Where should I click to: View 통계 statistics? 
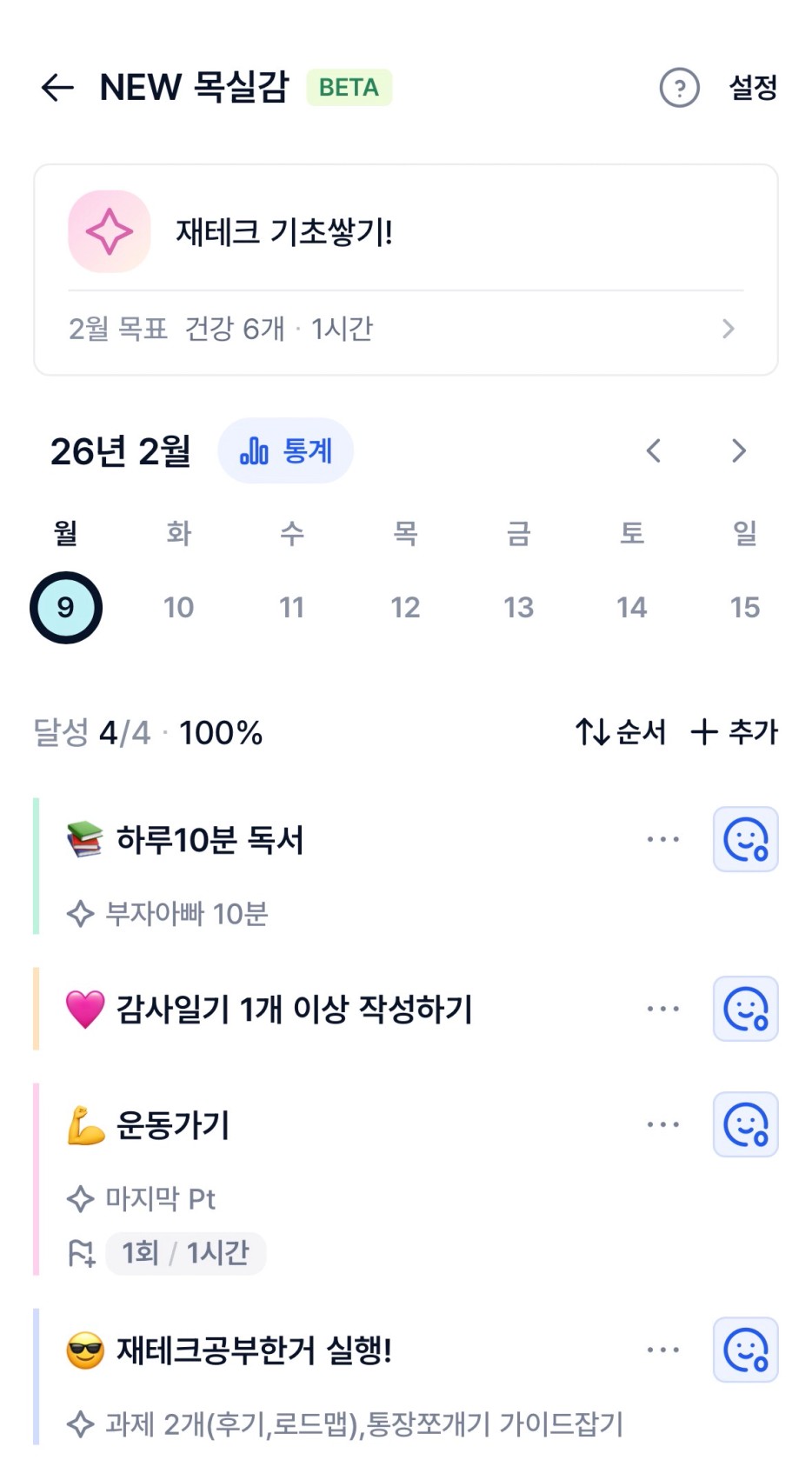click(285, 451)
